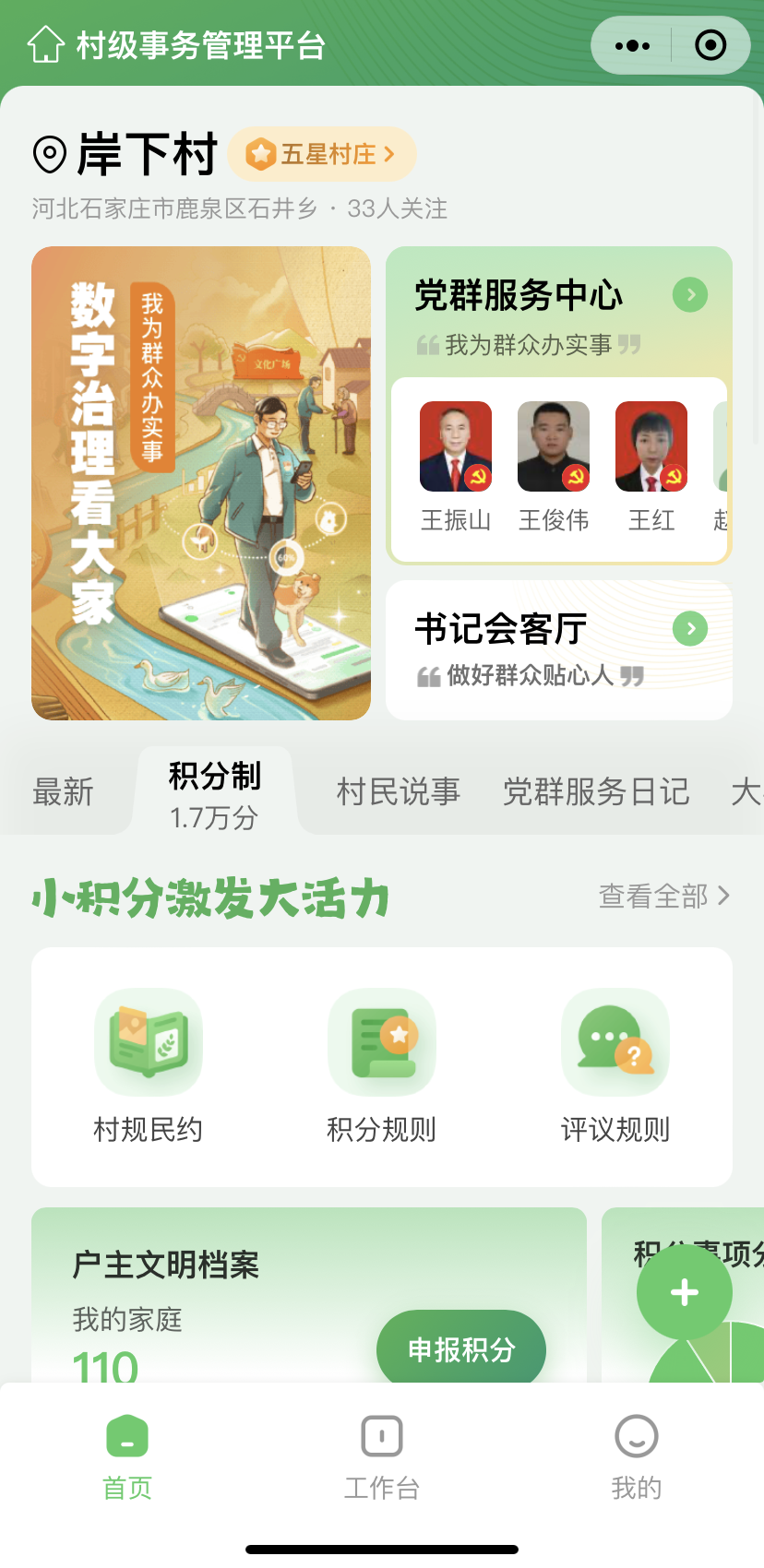This screenshot has width=764, height=1568.
Task: Close the mini program via circle icon
Action: [x=710, y=45]
